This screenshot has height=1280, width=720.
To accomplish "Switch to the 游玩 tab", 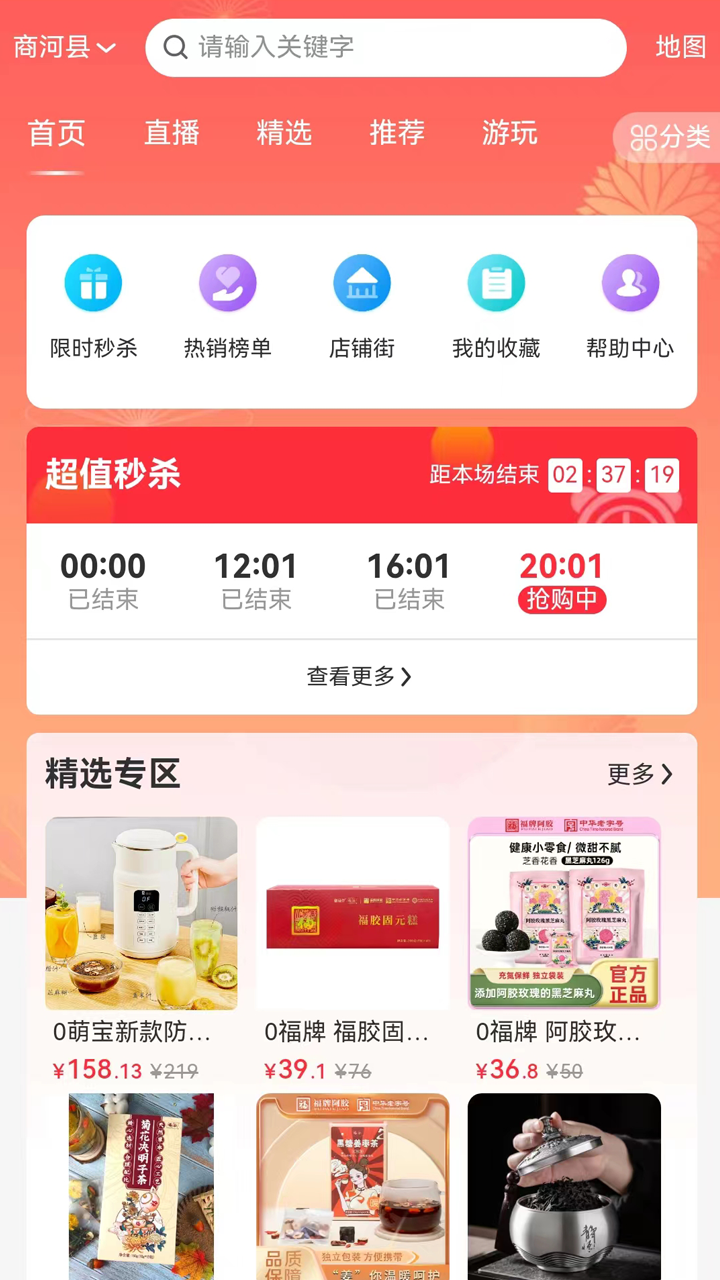I will coord(509,135).
